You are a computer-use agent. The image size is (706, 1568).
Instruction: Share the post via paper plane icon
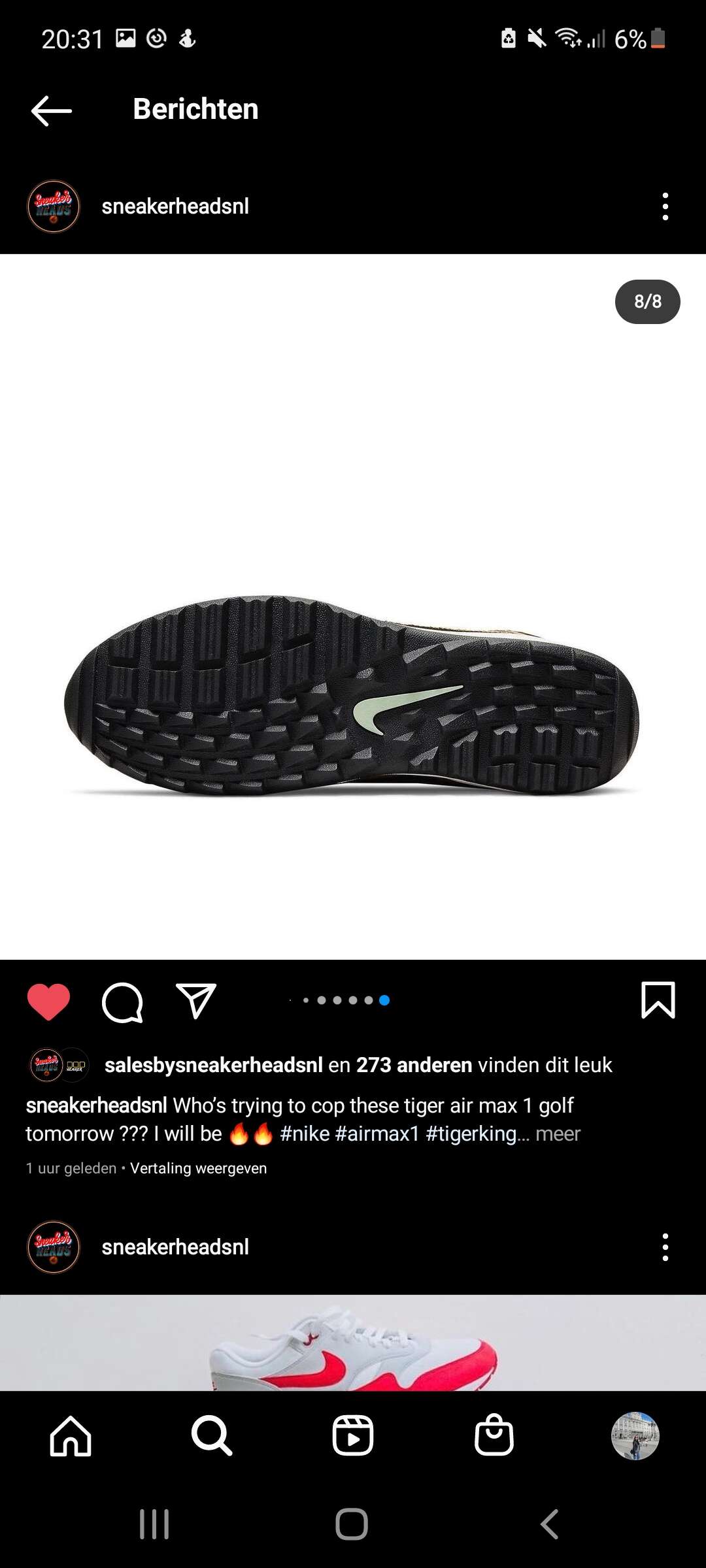point(196,1000)
